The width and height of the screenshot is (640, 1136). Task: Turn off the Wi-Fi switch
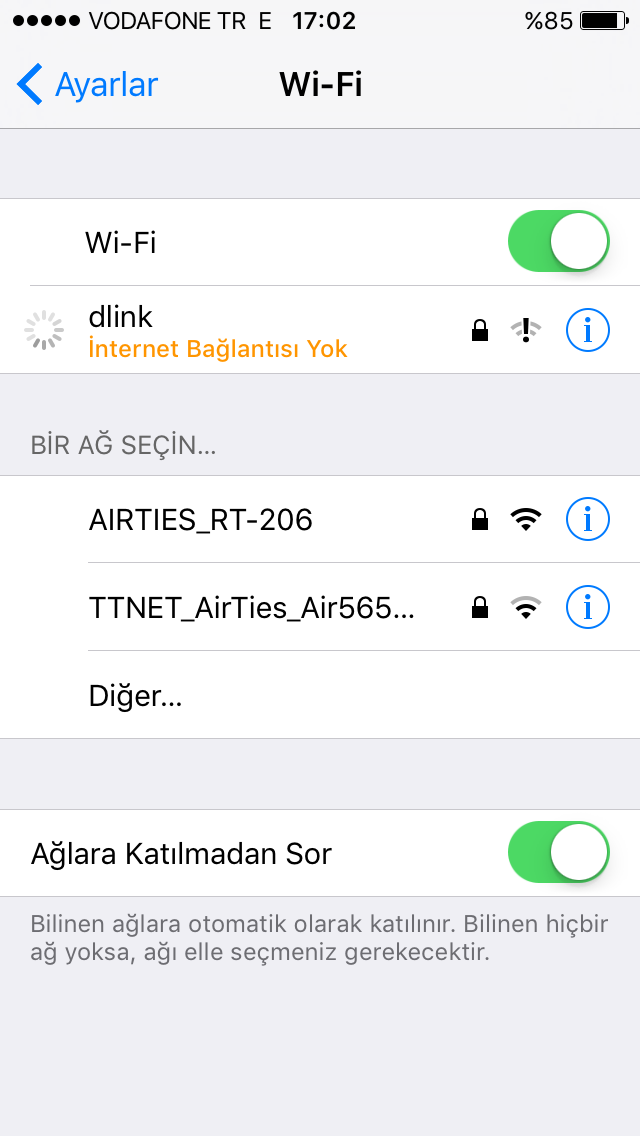coord(558,241)
